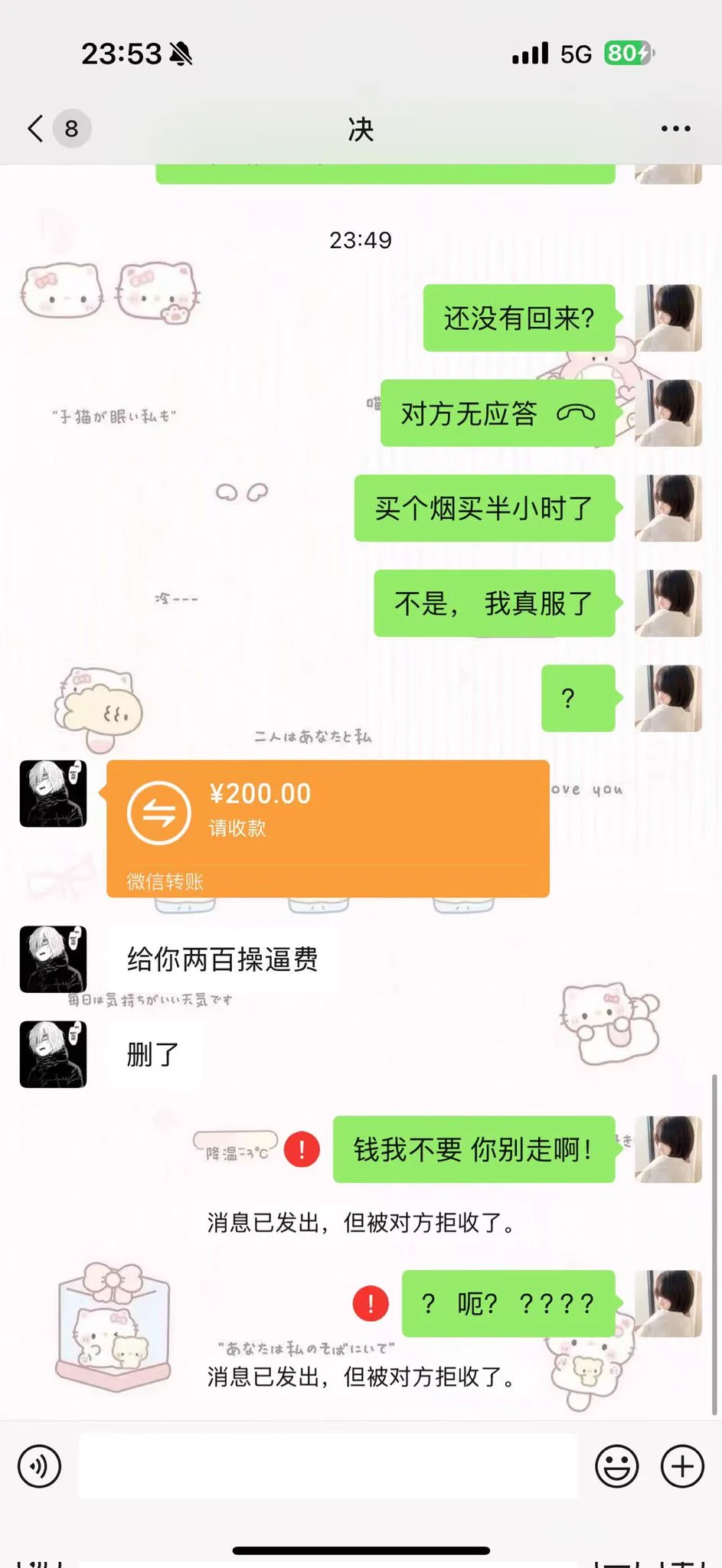Switch to voice message input

39,1466
